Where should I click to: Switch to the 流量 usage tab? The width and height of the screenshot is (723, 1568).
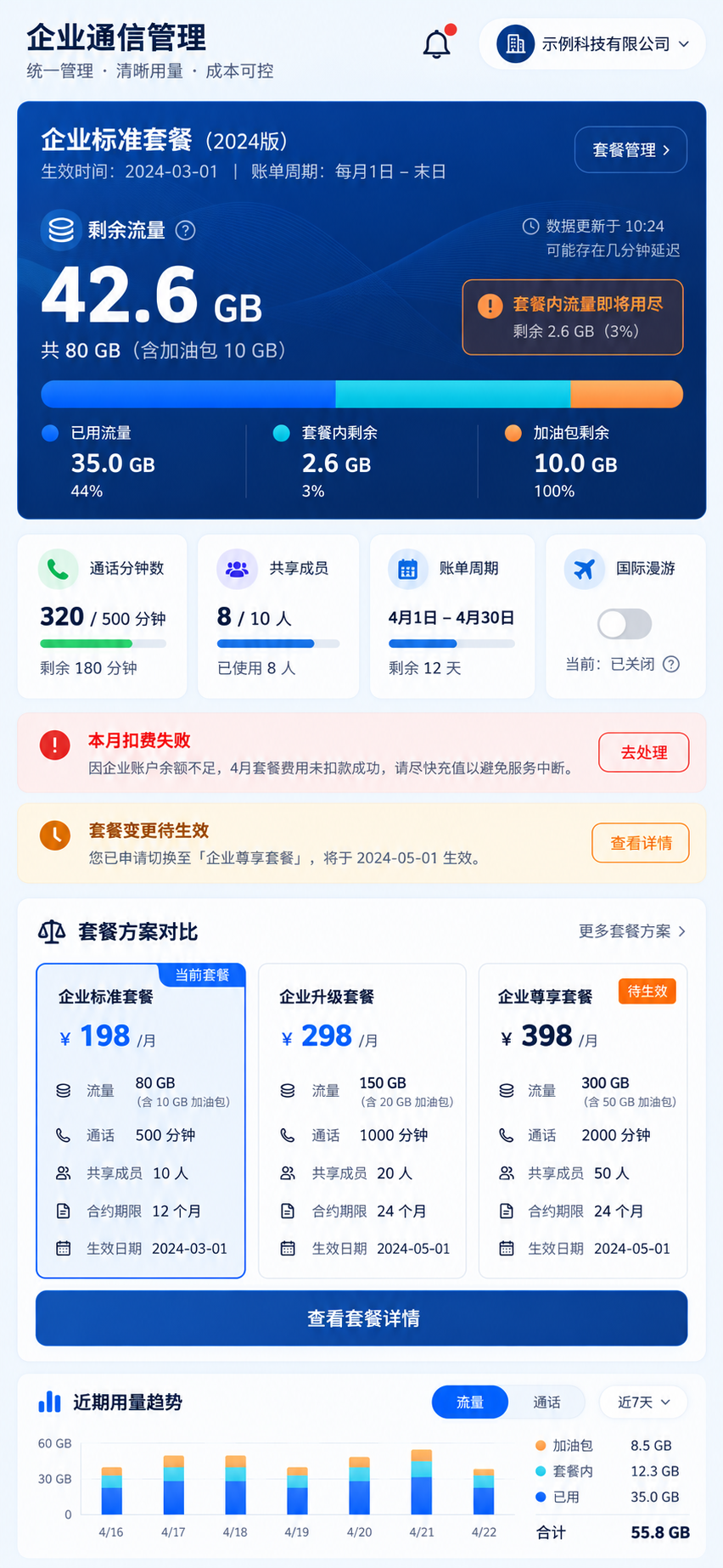(x=470, y=1402)
